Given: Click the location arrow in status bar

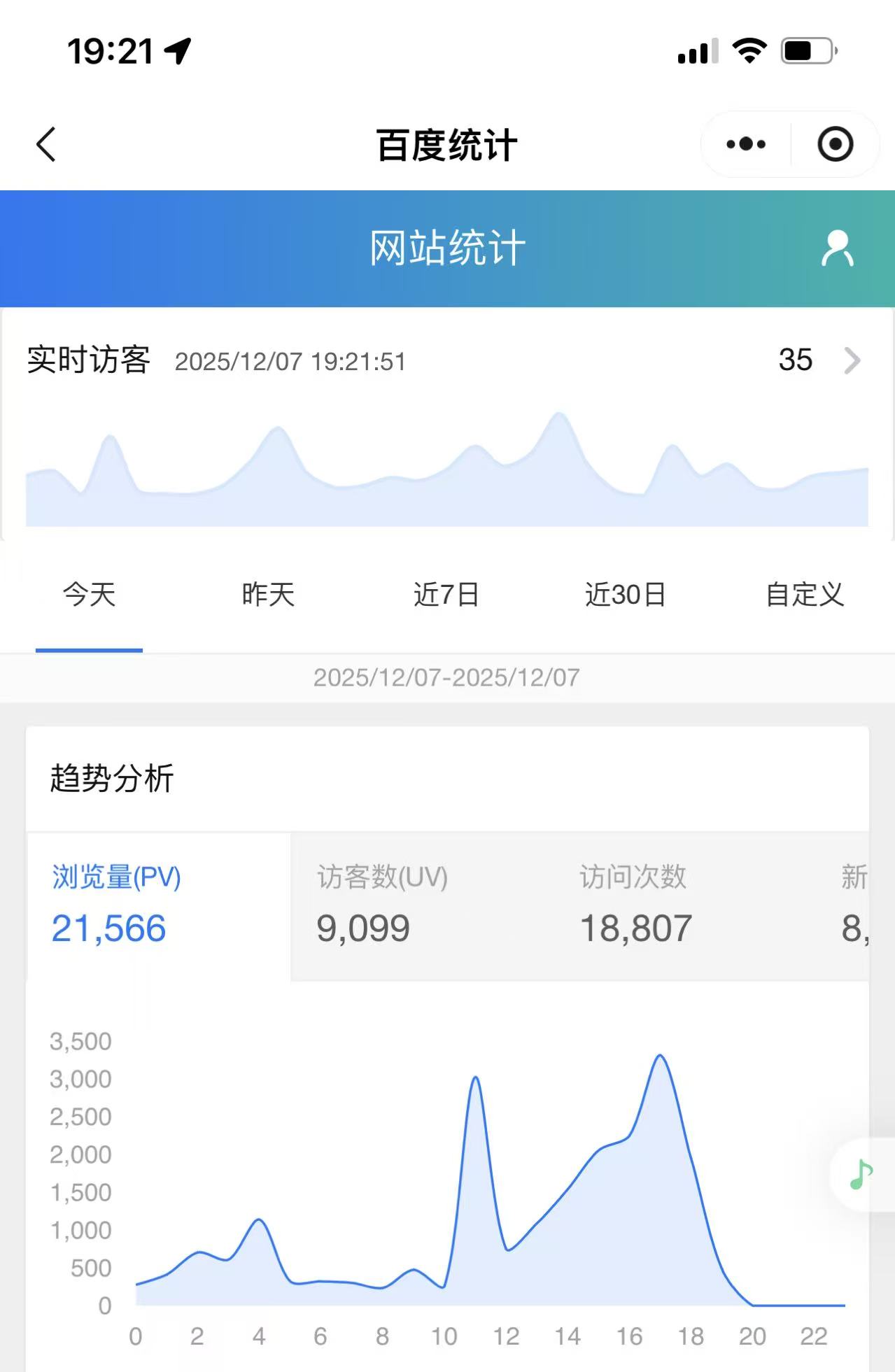Looking at the screenshot, I should (178, 49).
